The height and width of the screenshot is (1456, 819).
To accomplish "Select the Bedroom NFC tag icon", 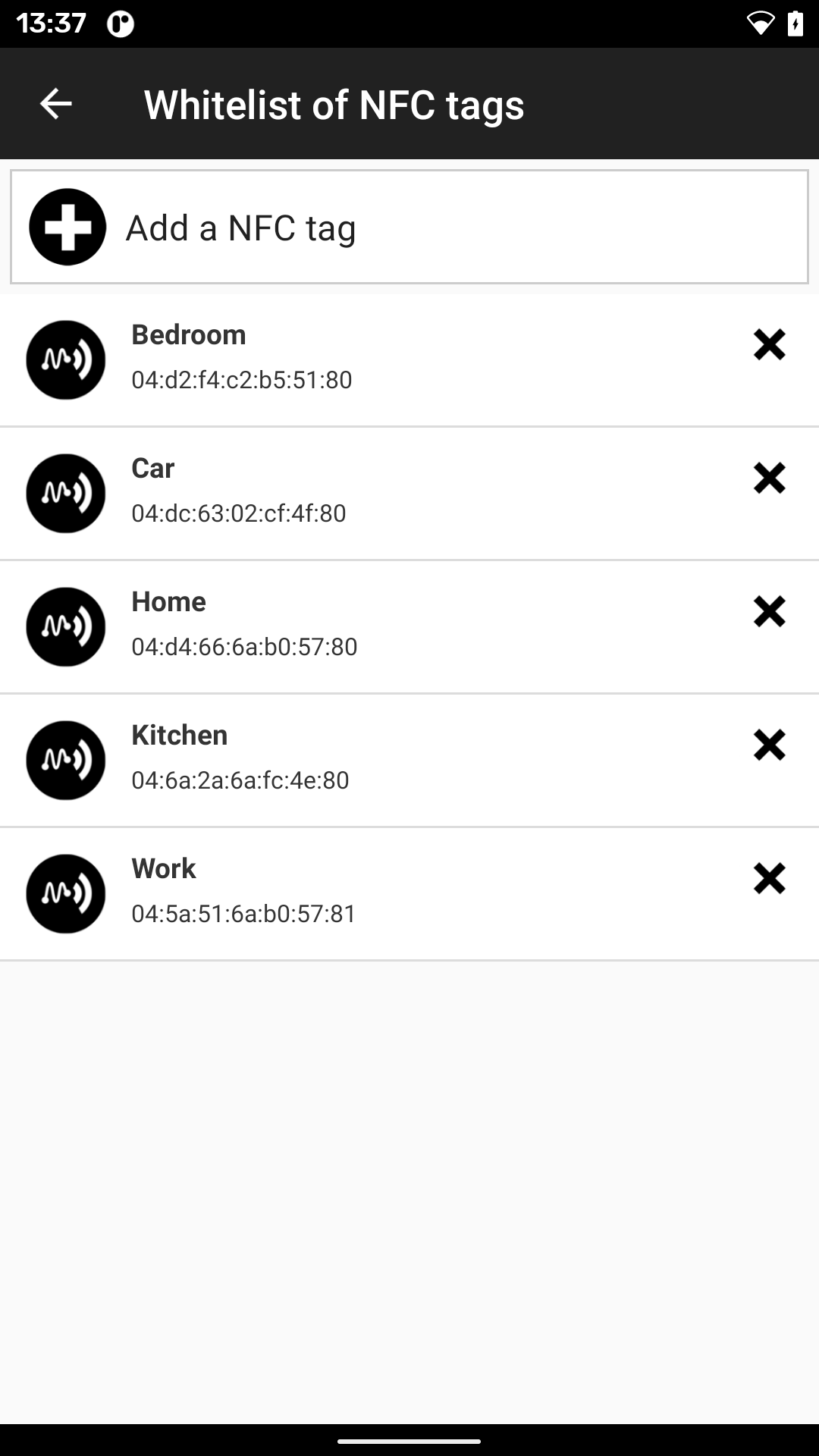I will (65, 359).
